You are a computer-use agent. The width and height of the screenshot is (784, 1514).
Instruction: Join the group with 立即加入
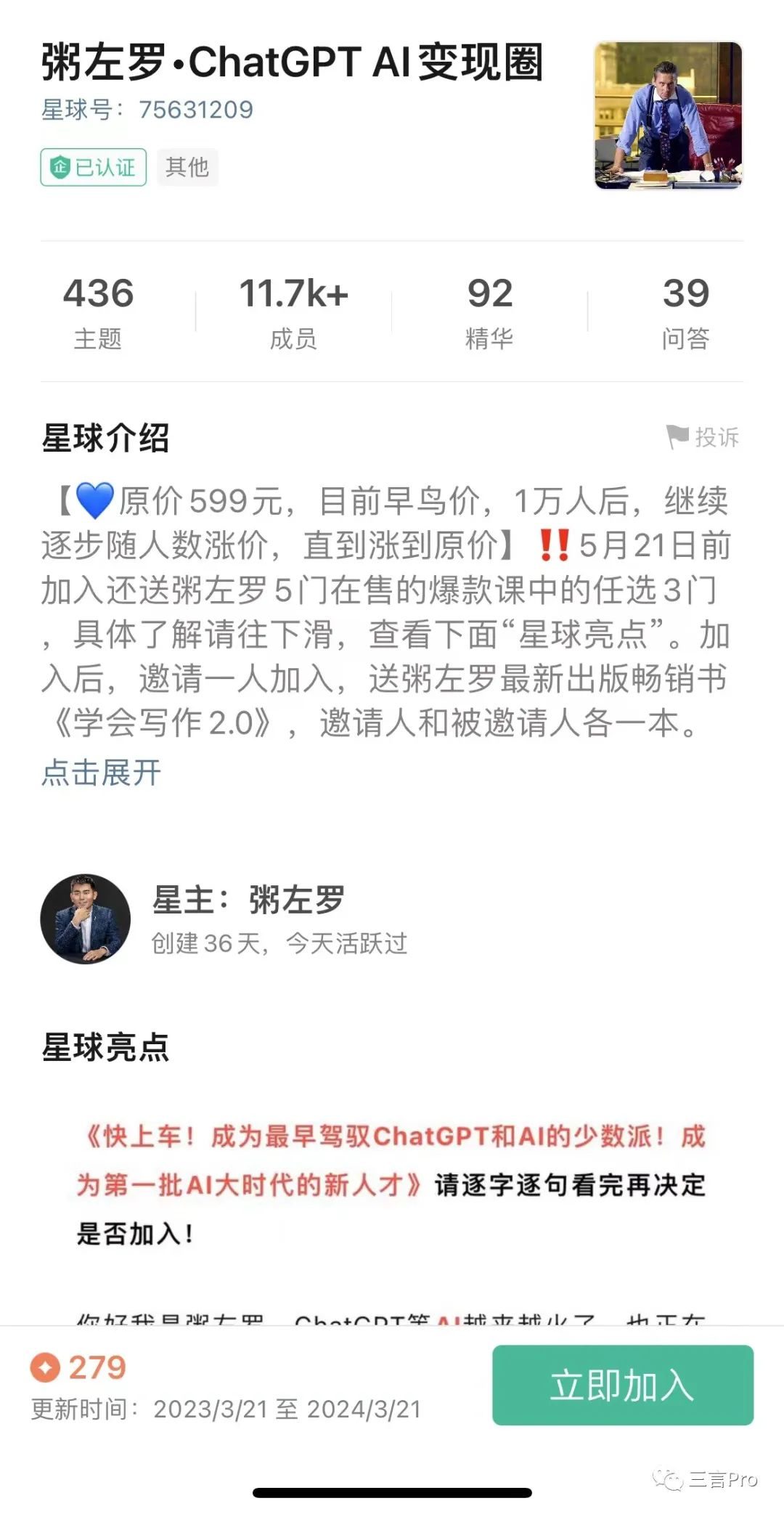click(x=622, y=1385)
